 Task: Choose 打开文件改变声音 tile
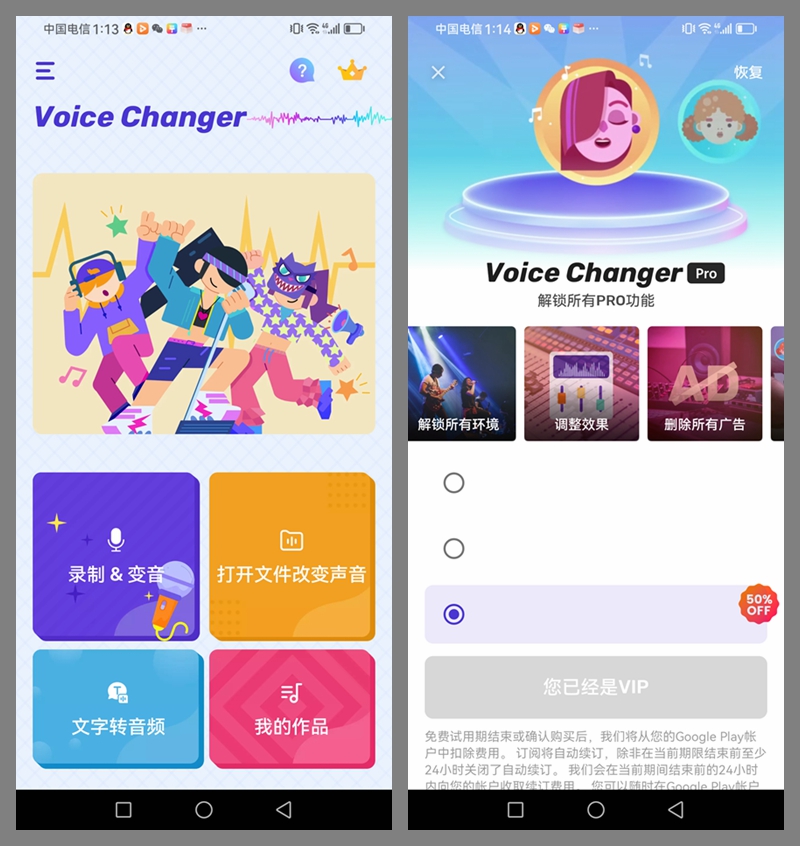(x=291, y=556)
